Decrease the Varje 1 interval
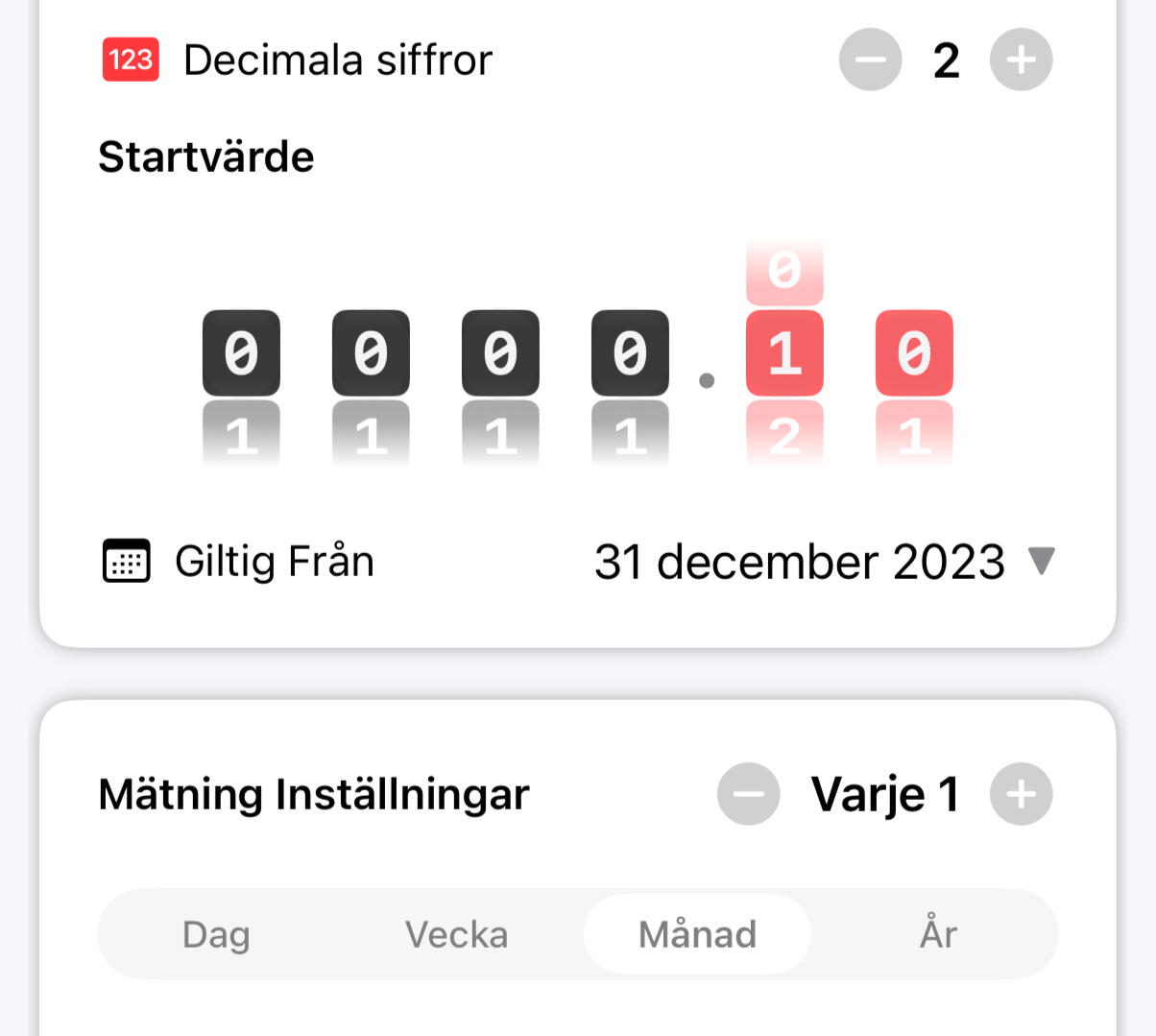The height and width of the screenshot is (1036, 1156). (x=748, y=794)
